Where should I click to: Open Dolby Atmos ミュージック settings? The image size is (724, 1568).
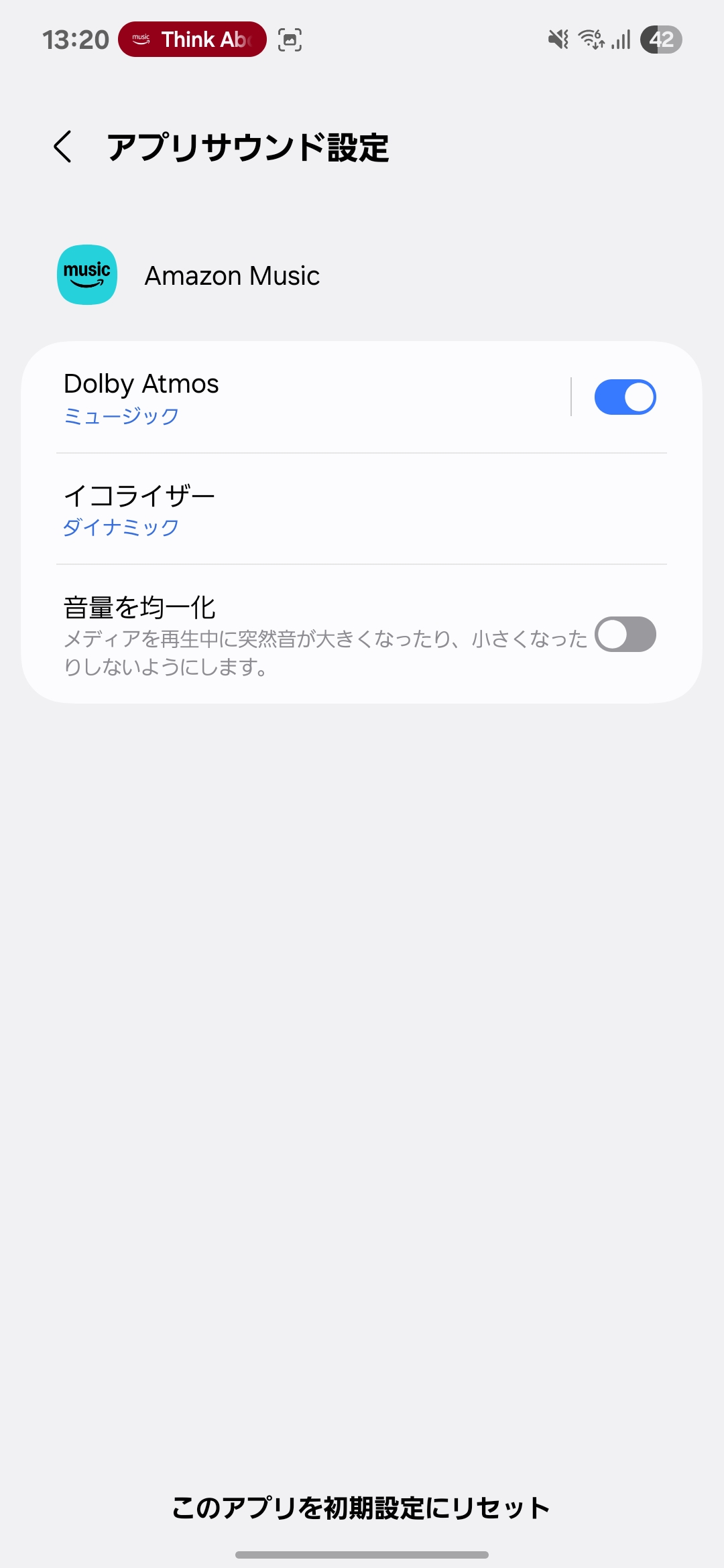tap(295, 398)
